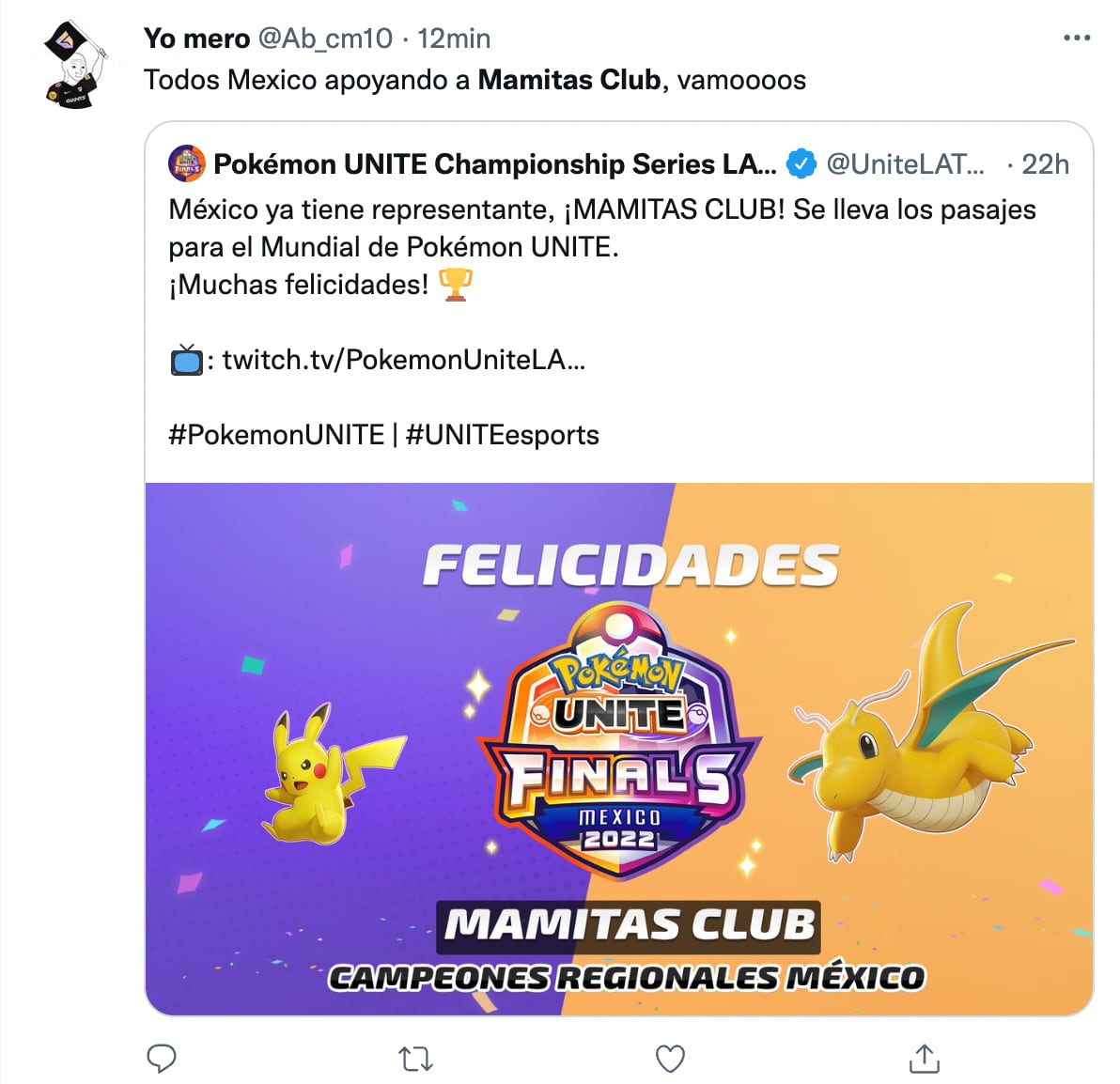
Task: Open the quoted Pokémon UNITE Championship Series tweet
Action: pyautogui.click(x=601, y=247)
